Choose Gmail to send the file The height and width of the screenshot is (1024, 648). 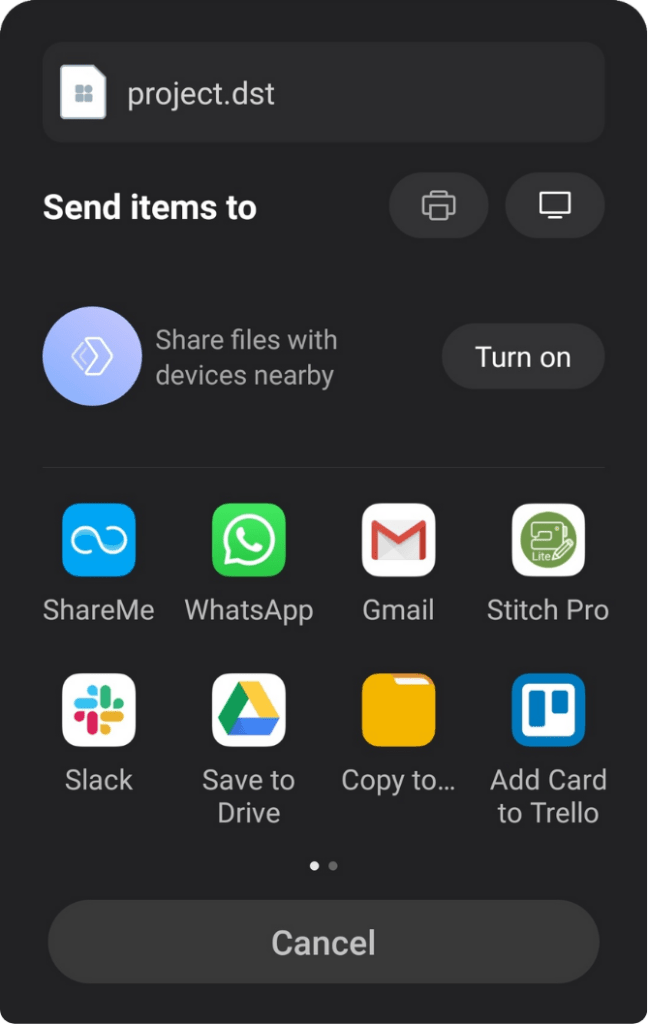(398, 540)
